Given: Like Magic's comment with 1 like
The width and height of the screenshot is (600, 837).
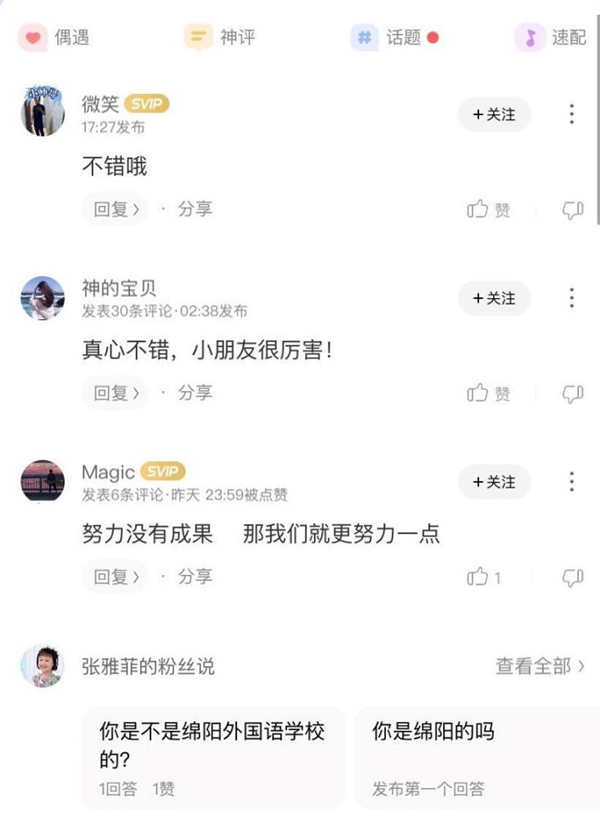Looking at the screenshot, I should tap(484, 577).
